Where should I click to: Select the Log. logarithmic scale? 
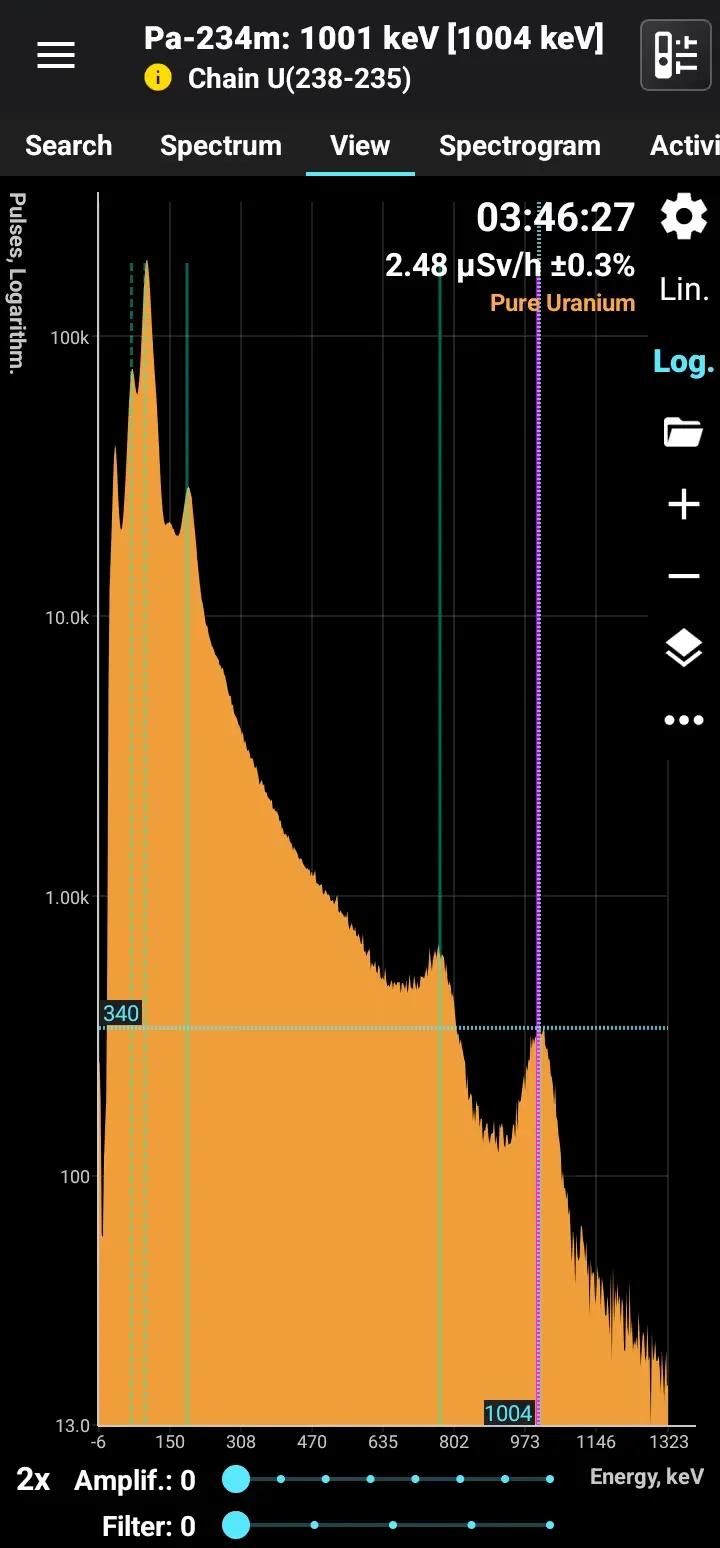(x=684, y=362)
